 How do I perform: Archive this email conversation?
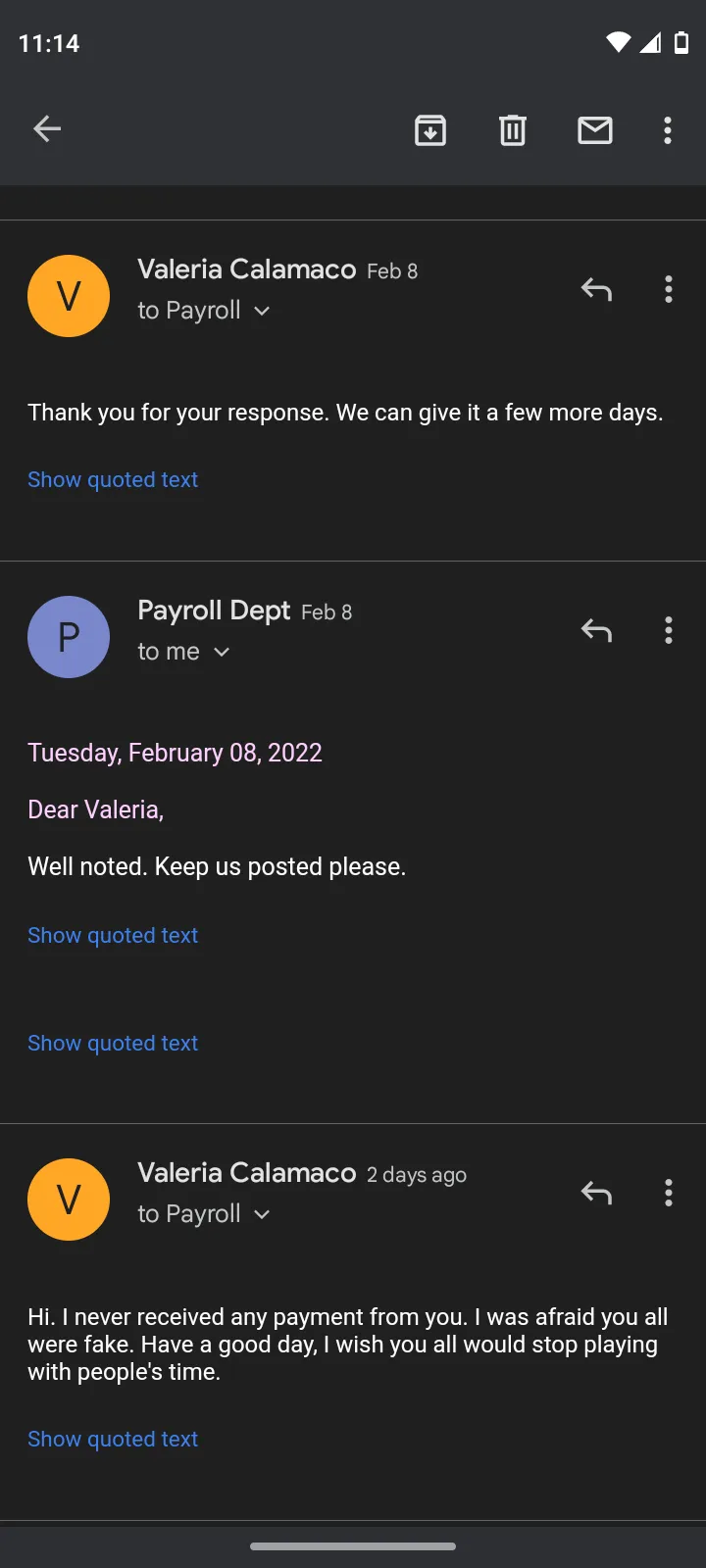point(430,129)
